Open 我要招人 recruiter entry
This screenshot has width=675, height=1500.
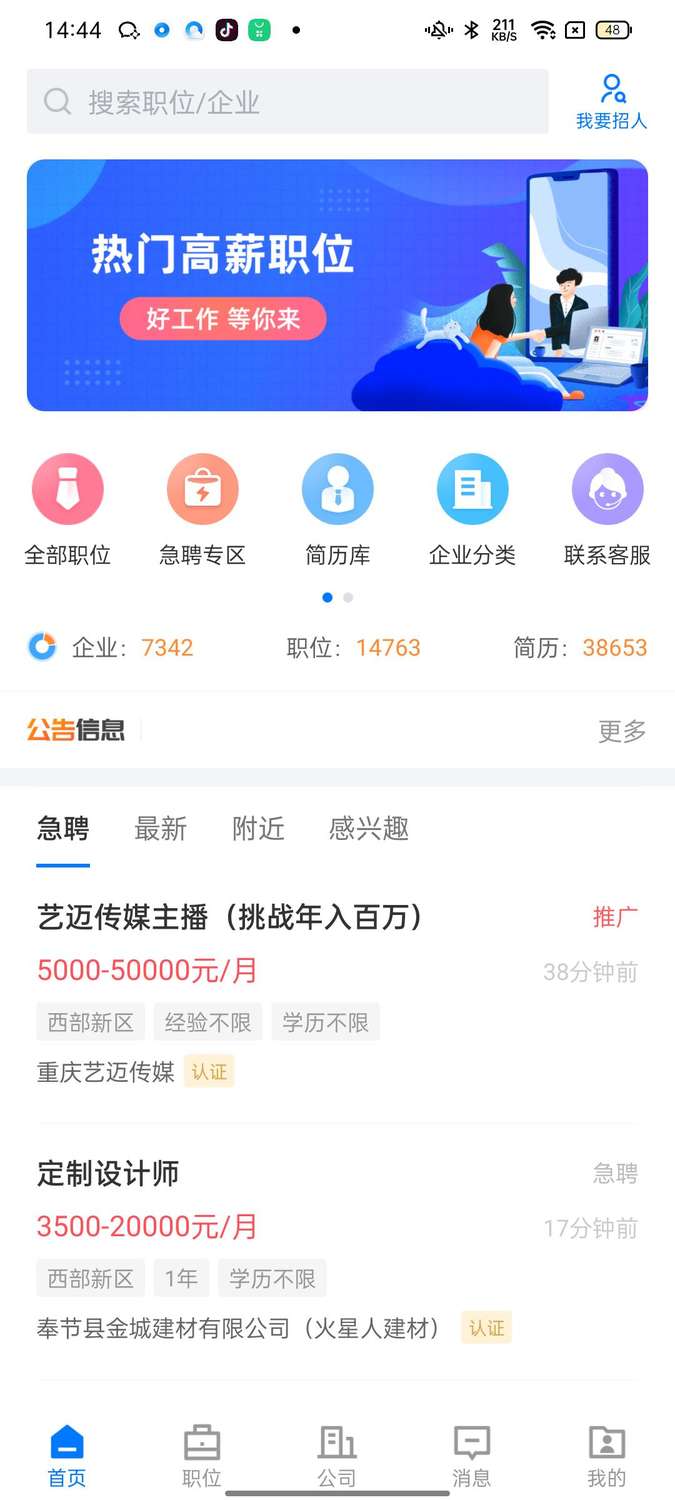611,101
